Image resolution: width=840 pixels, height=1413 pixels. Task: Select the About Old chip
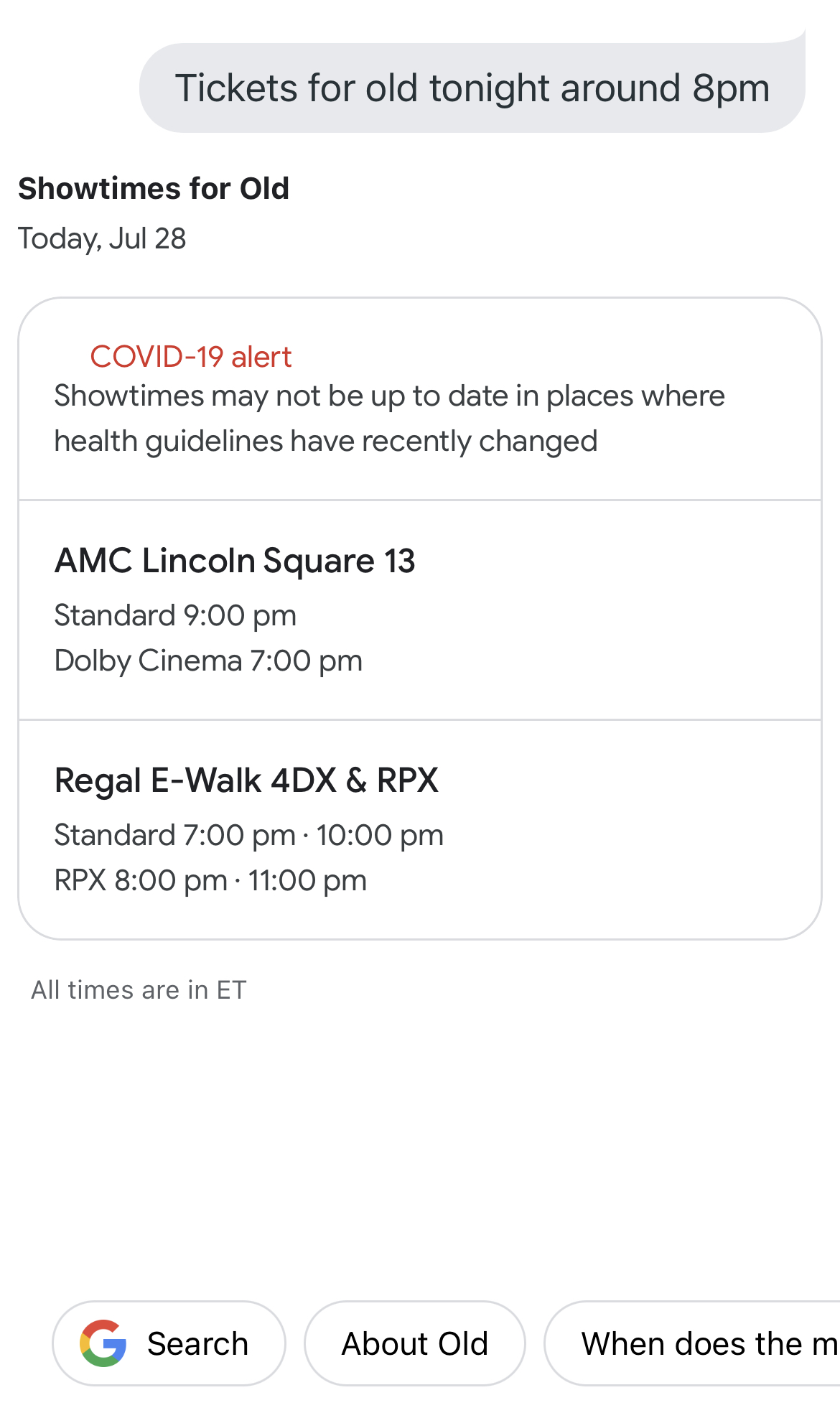click(x=415, y=1343)
